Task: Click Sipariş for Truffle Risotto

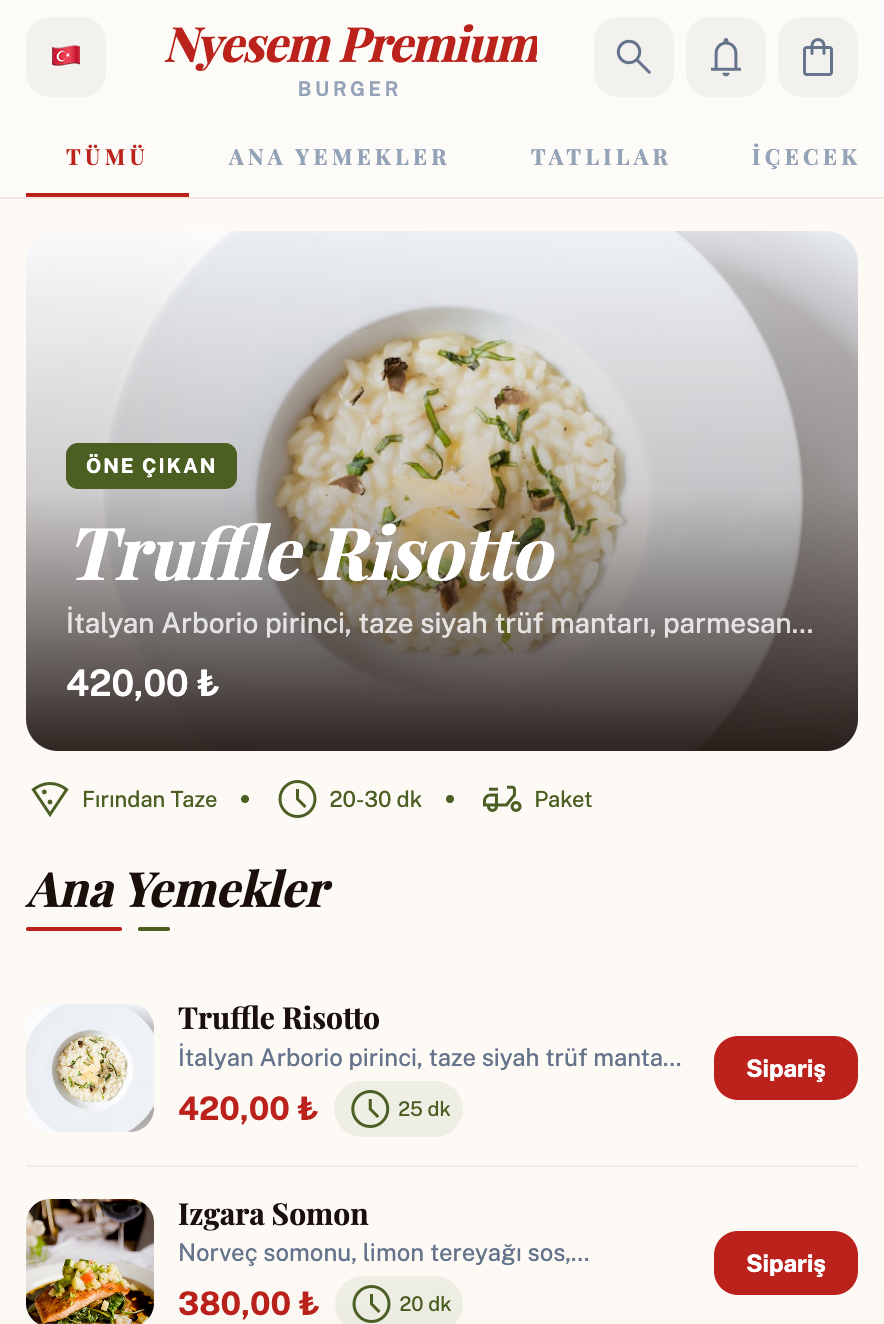Action: click(x=786, y=1067)
